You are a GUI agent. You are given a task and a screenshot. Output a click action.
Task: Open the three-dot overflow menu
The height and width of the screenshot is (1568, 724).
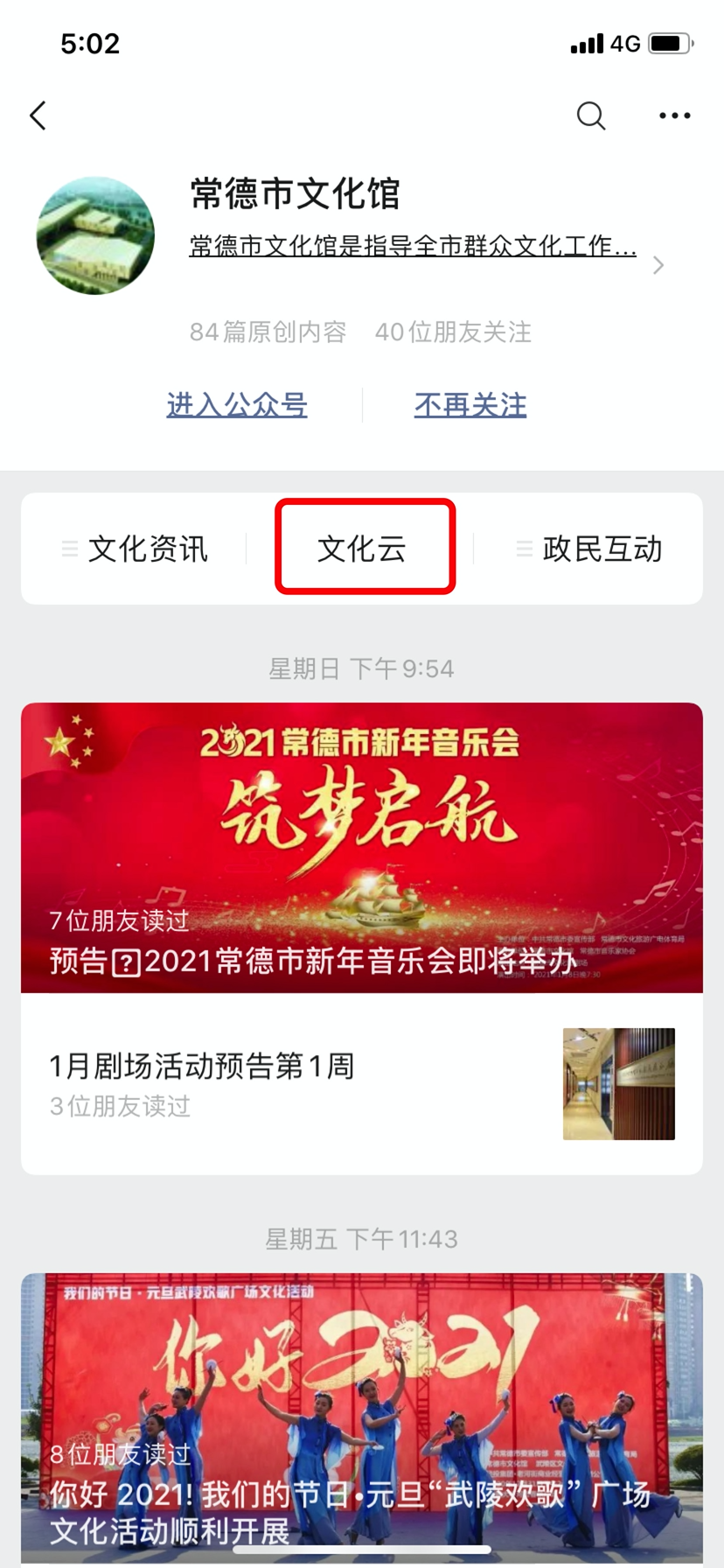(x=674, y=115)
